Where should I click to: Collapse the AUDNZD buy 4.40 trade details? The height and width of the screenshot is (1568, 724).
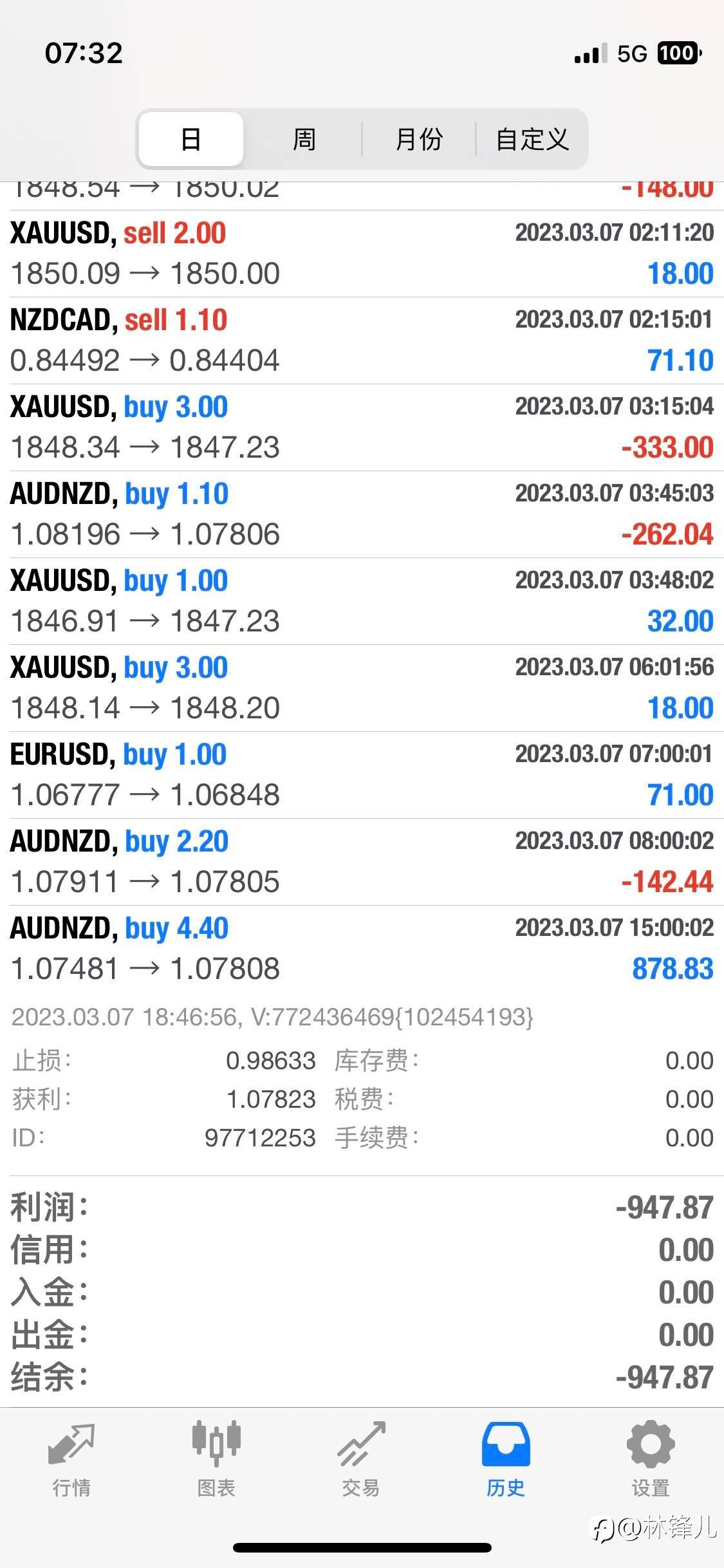[x=362, y=949]
